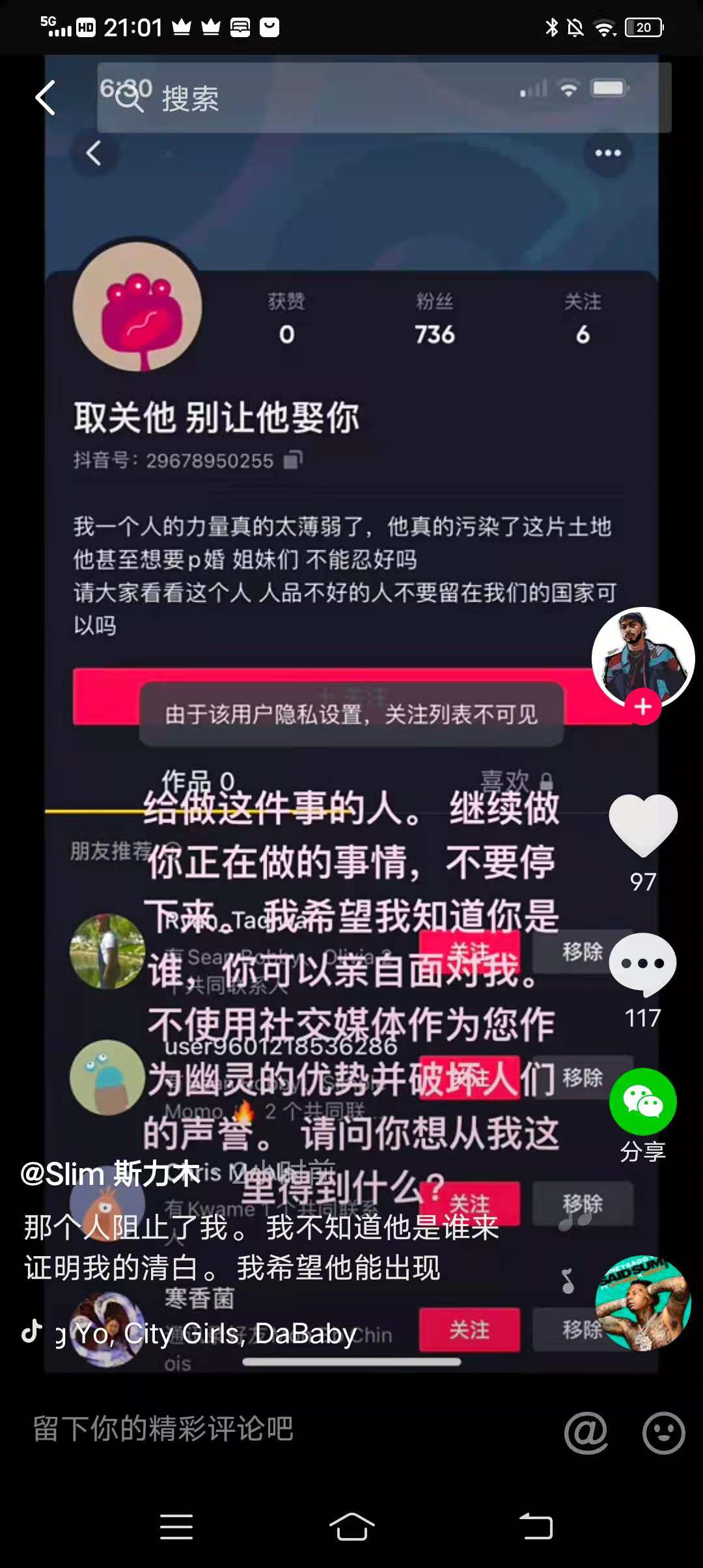Open the spinning music disc
Screen dimensions: 703x1568
[x=642, y=1302]
